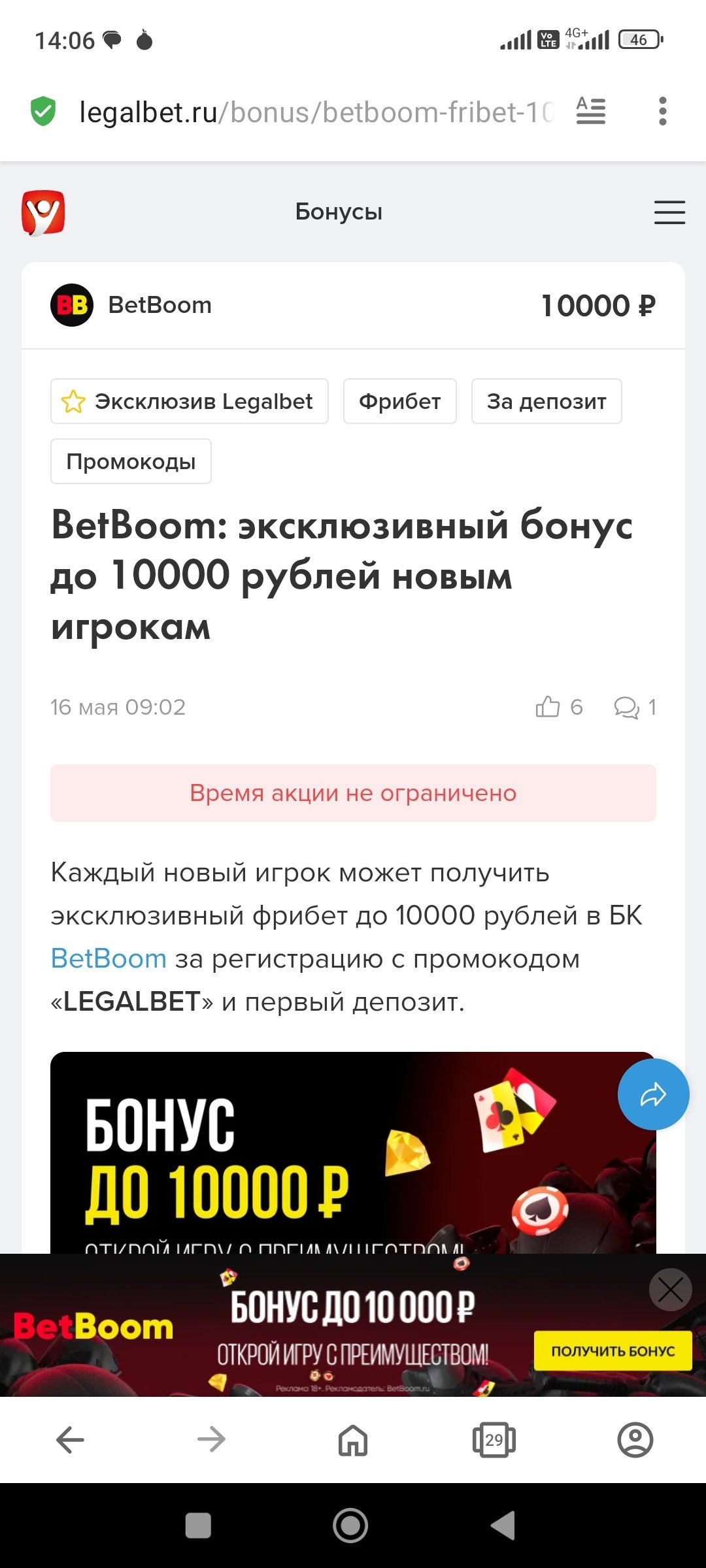The width and height of the screenshot is (706, 1568).
Task: Select the Эксклюзив Legalbet chip
Action: (190, 401)
